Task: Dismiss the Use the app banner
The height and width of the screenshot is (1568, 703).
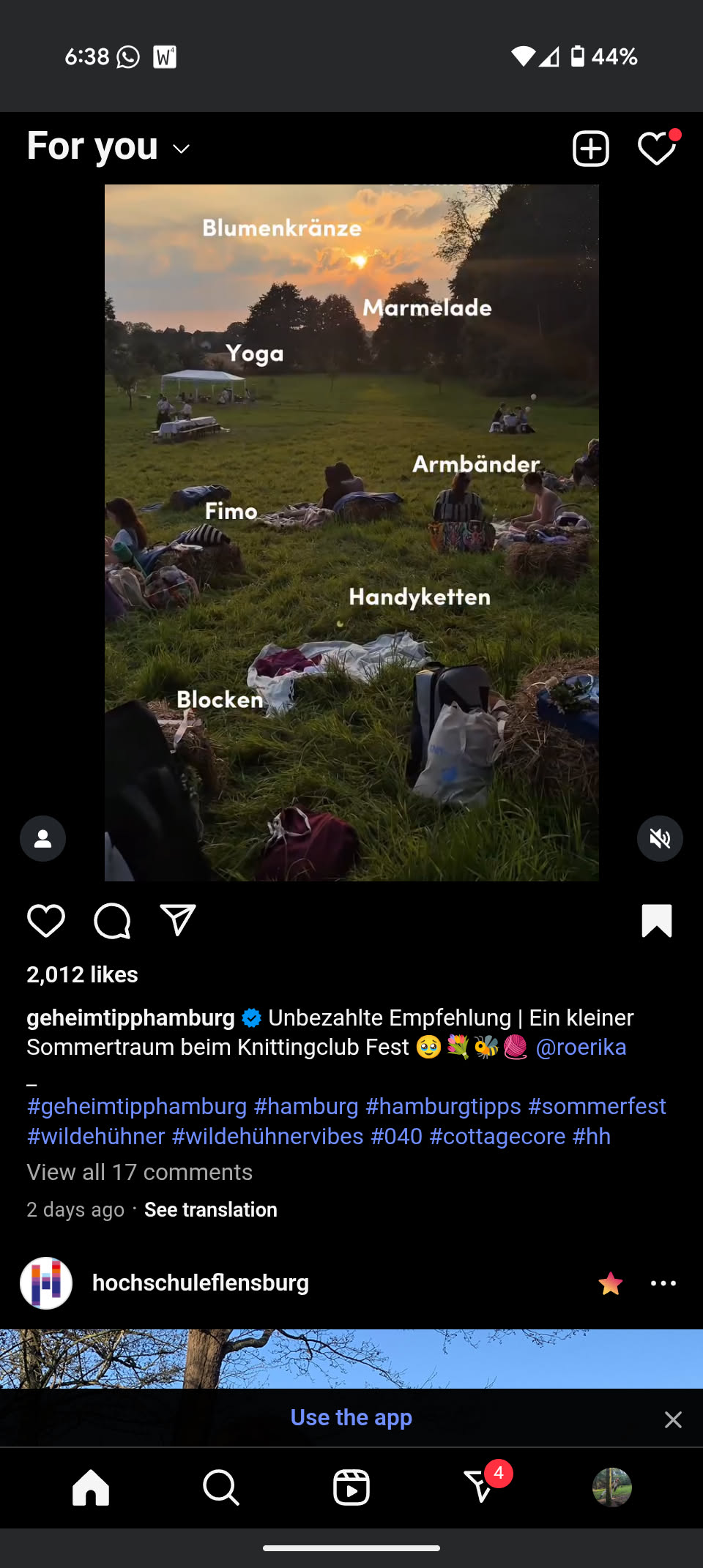Action: pos(673,1419)
